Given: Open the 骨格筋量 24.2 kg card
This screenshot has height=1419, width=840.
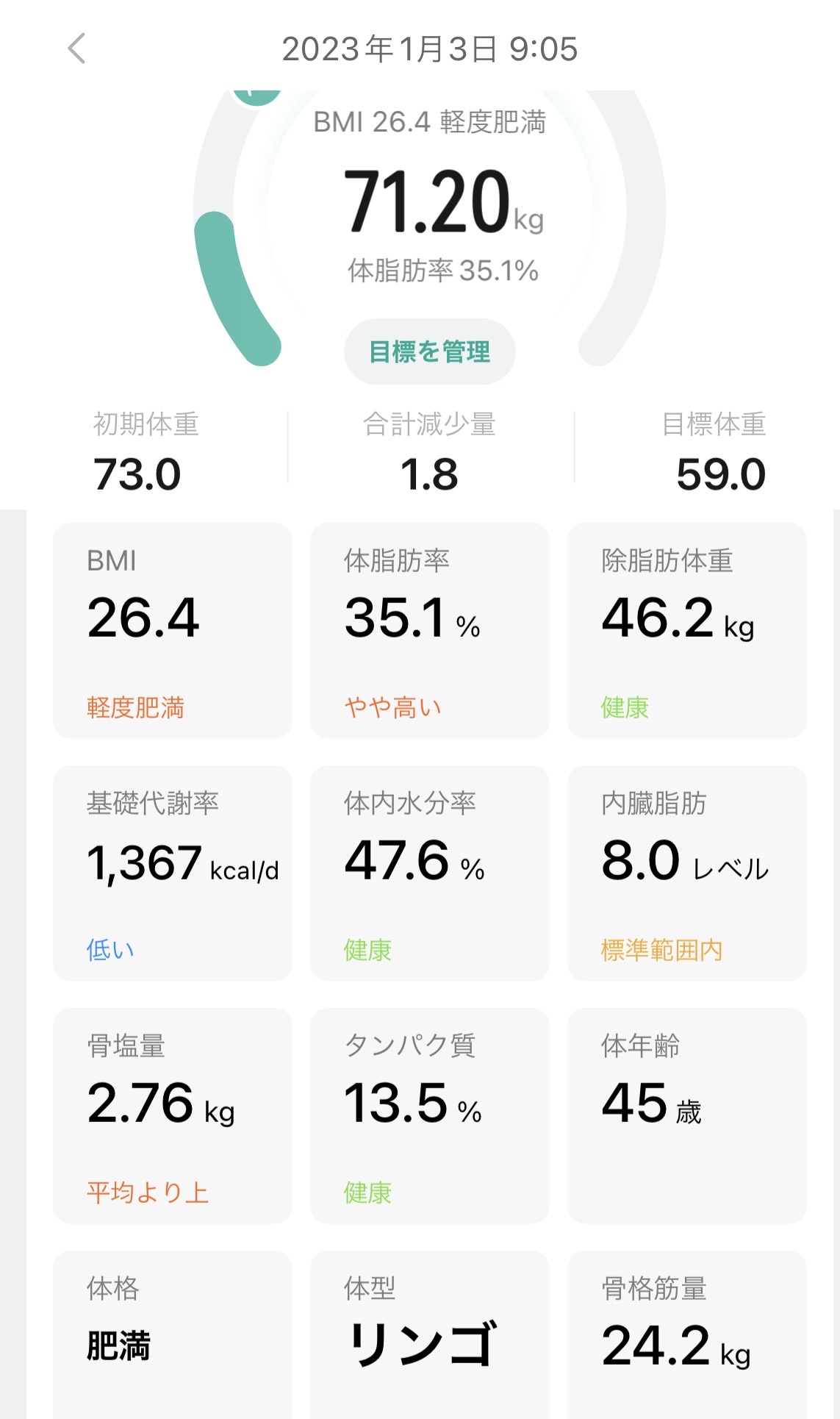Looking at the screenshot, I should point(687,1335).
